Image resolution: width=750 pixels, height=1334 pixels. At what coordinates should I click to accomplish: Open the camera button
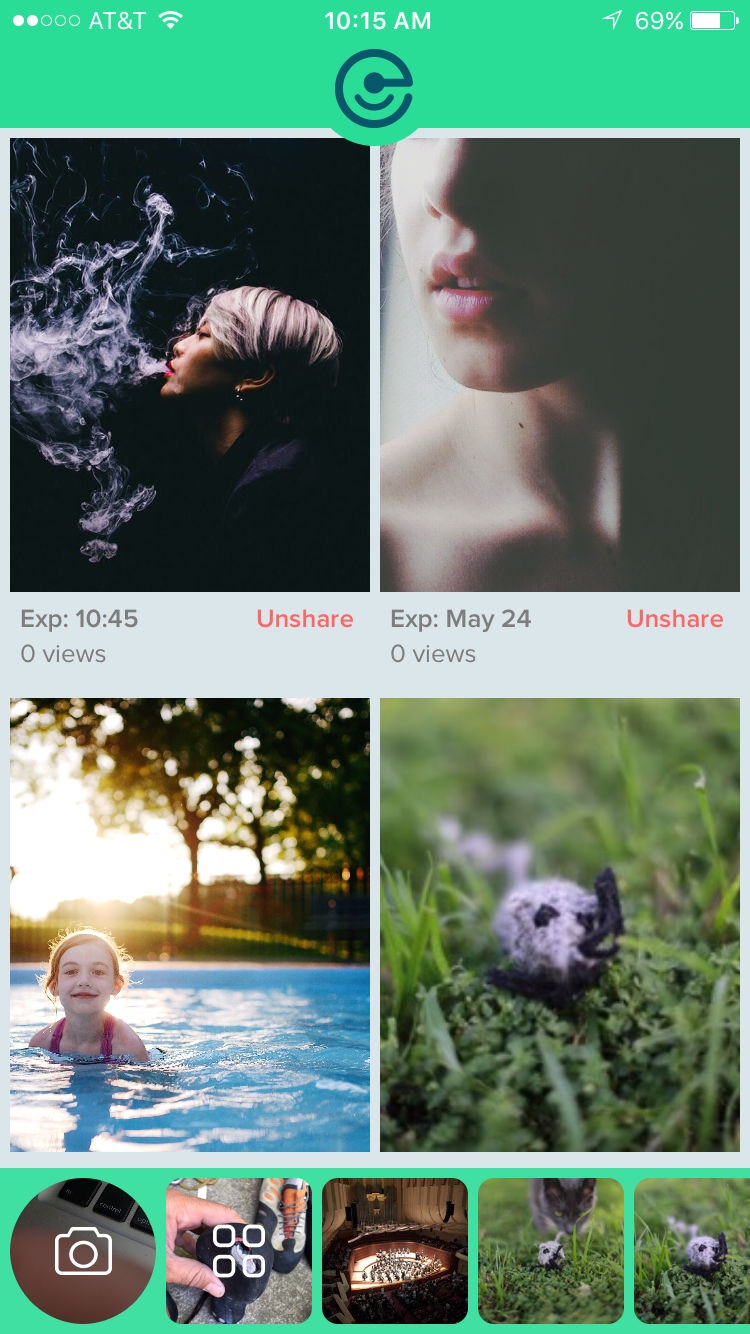[x=83, y=1251]
